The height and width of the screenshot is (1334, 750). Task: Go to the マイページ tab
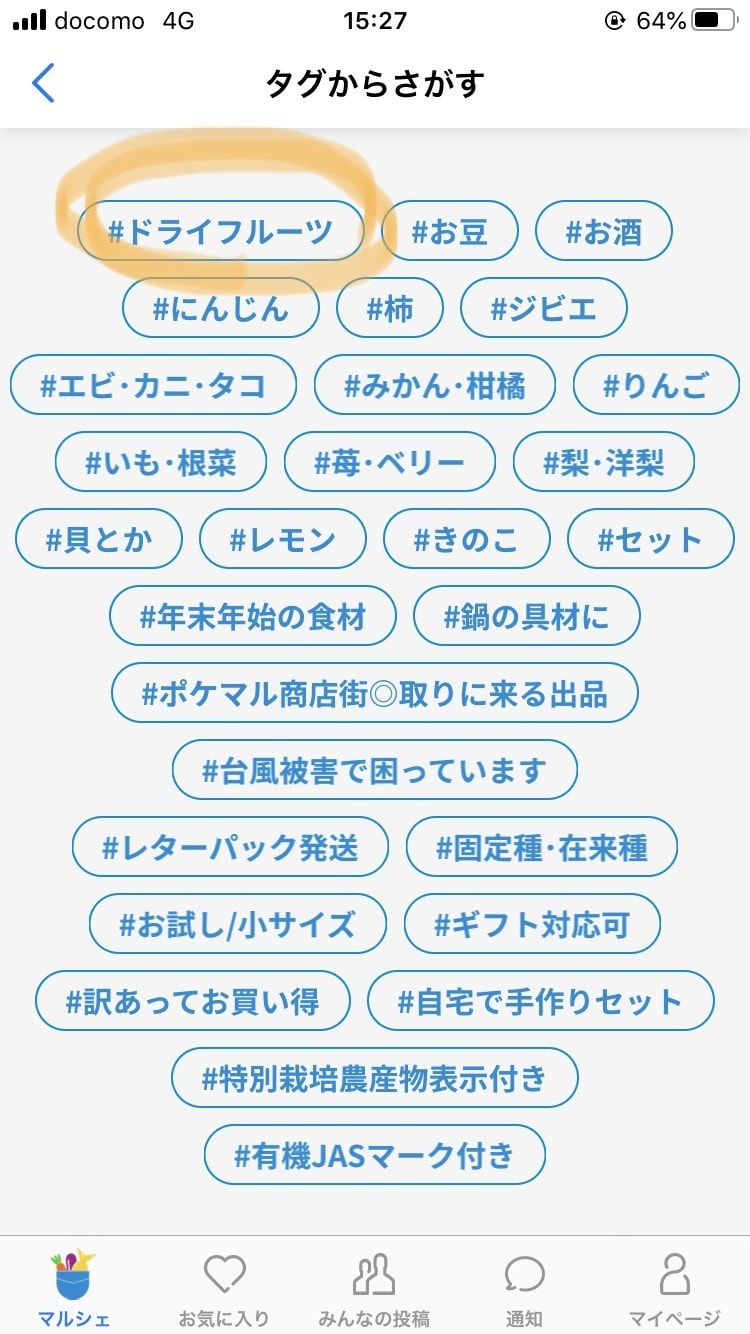point(675,1289)
